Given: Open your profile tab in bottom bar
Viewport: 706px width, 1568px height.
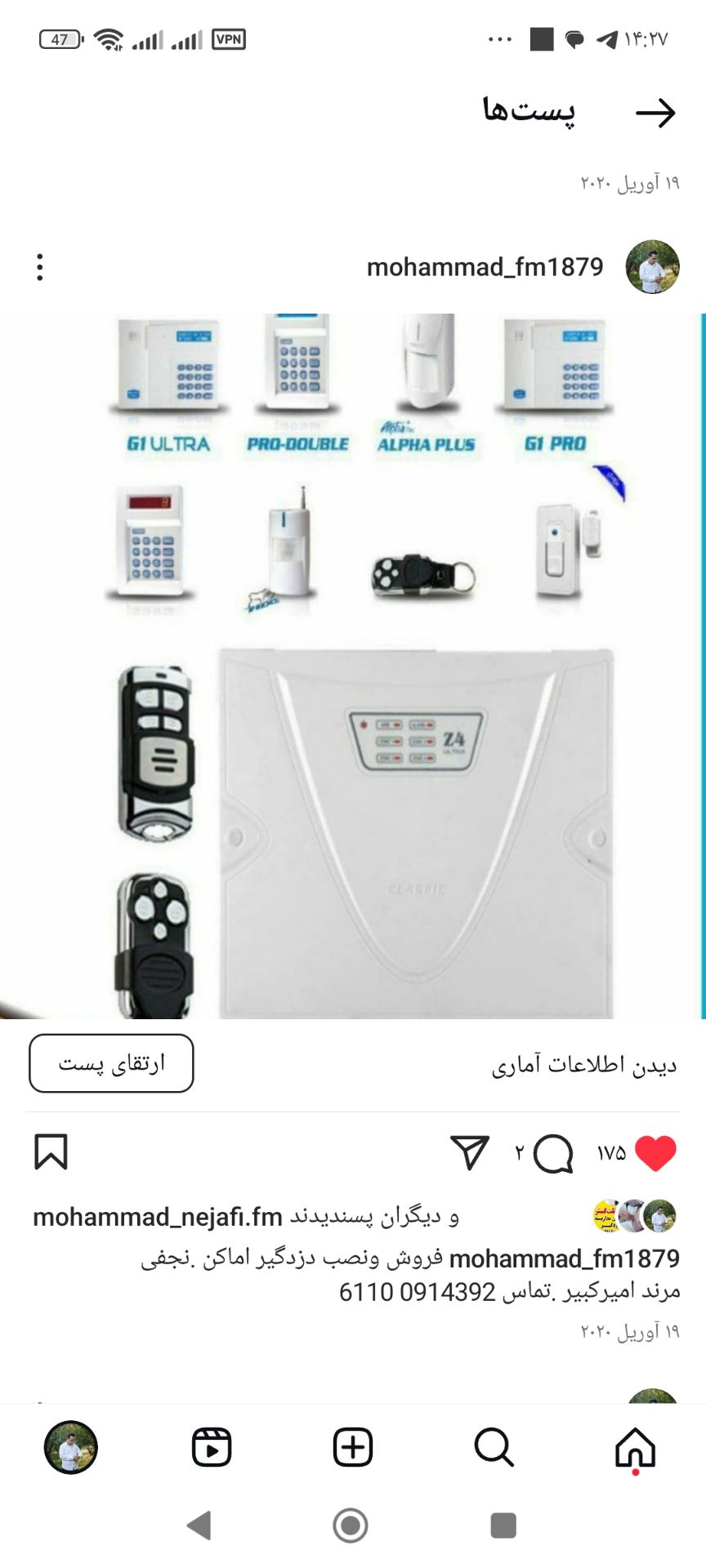Looking at the screenshot, I should pyautogui.click(x=71, y=1448).
